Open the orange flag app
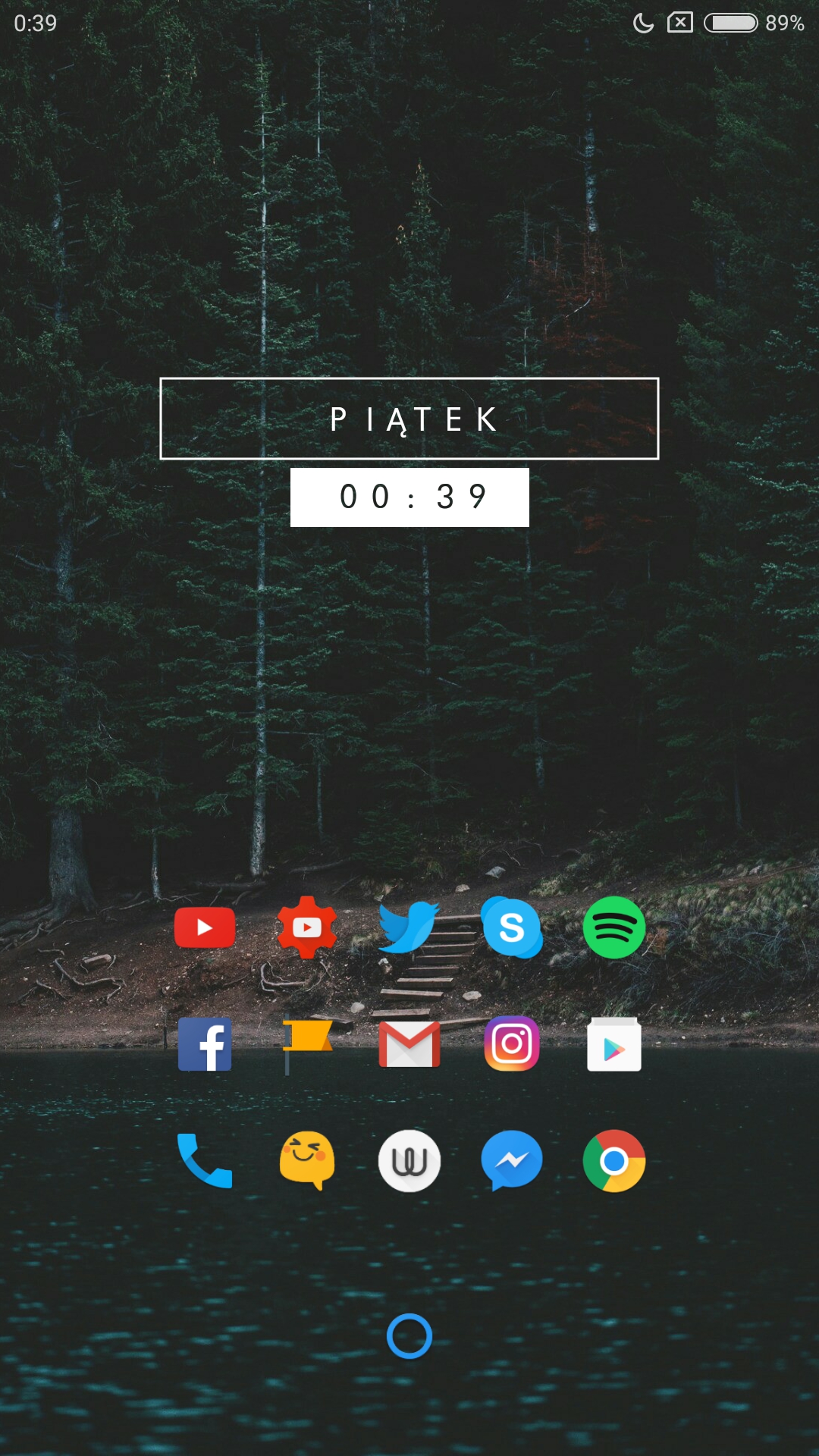Image resolution: width=819 pixels, height=1456 pixels. tap(307, 1044)
